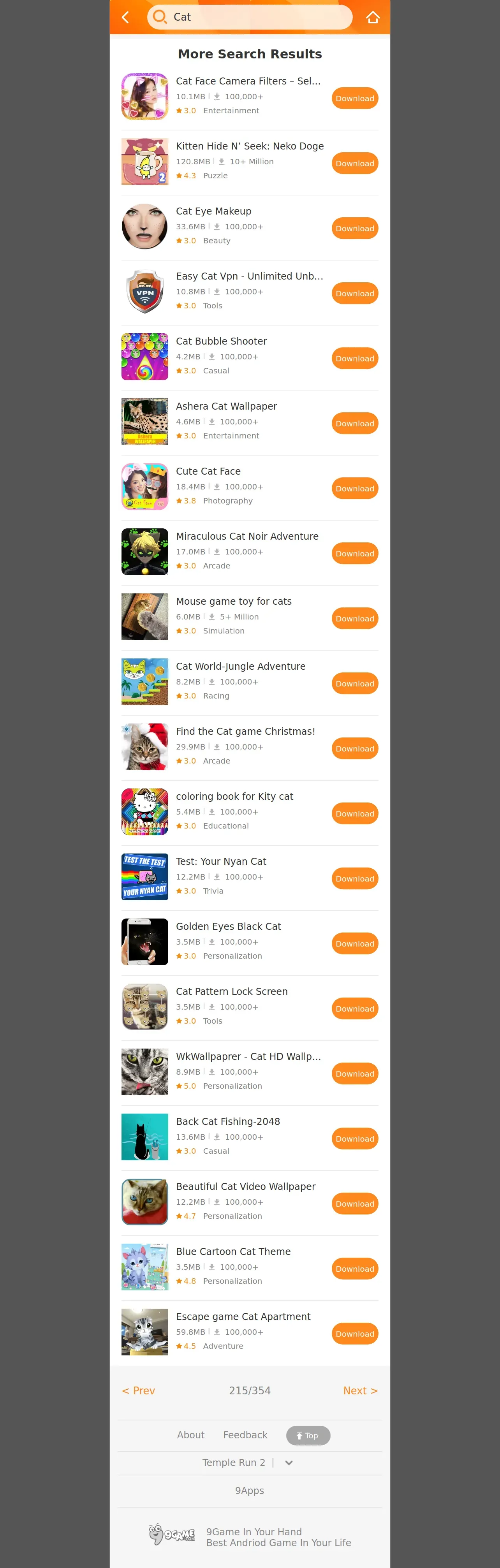Screen dimensions: 500x1568
Task: Open the Cat Bubble Shooter listing
Action: [x=250, y=357]
